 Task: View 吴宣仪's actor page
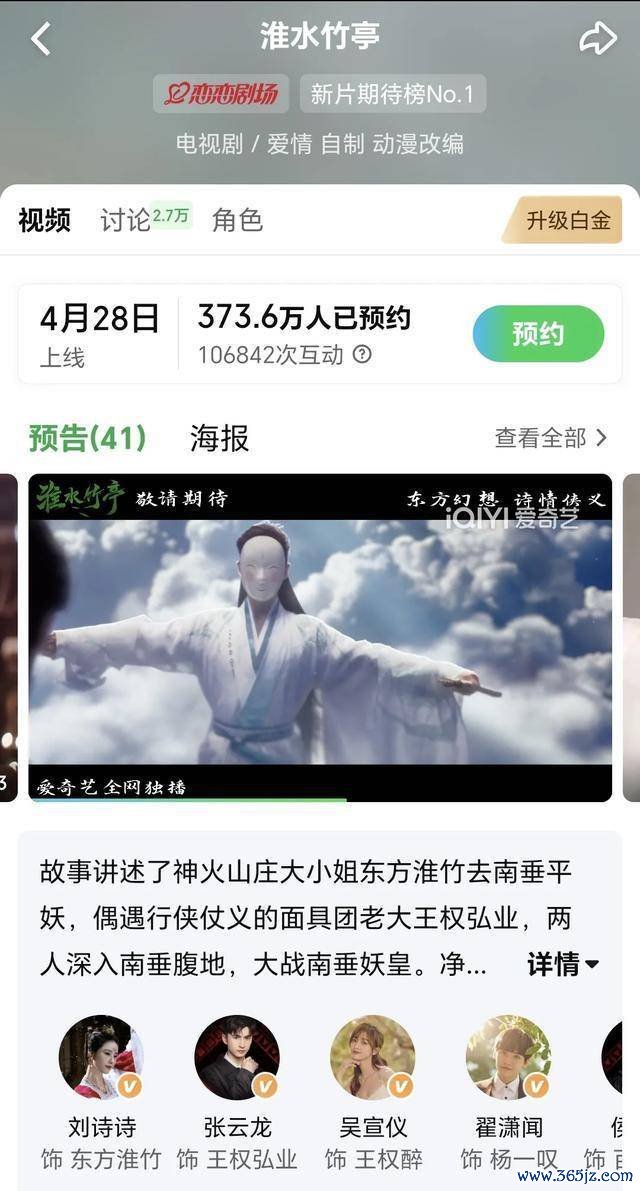click(373, 1058)
